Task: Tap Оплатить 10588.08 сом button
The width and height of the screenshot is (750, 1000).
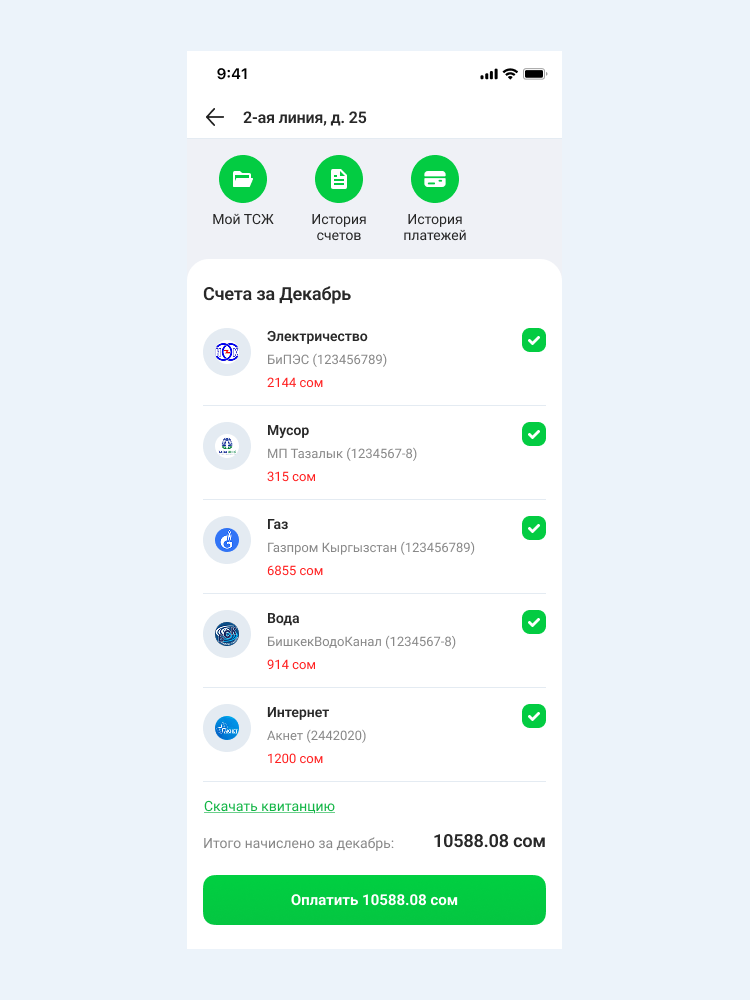Action: tap(374, 900)
